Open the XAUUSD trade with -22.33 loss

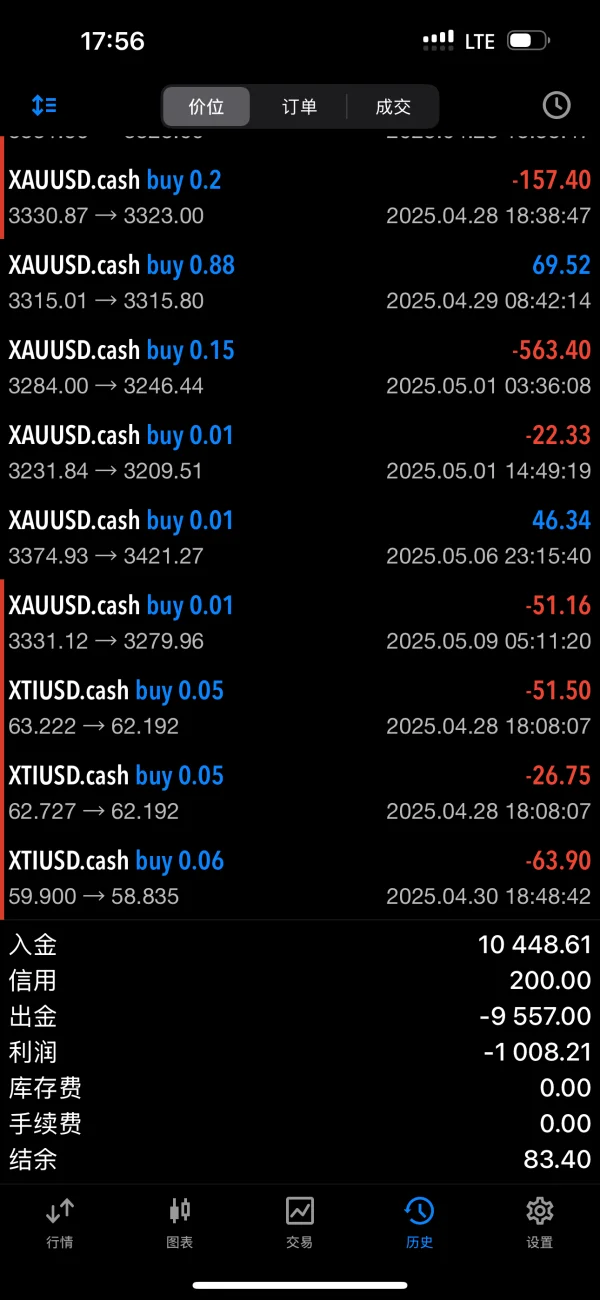pos(300,452)
